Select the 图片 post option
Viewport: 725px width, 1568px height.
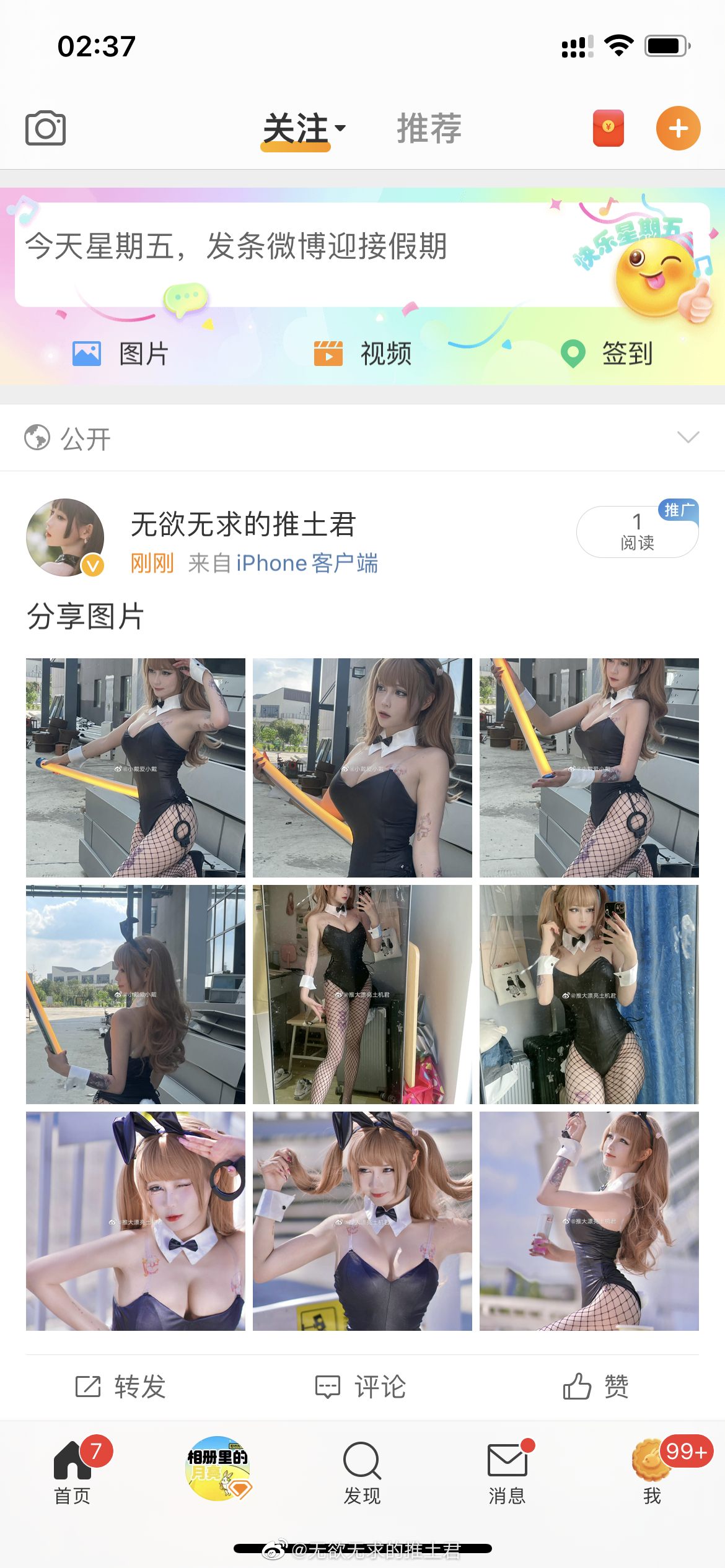pyautogui.click(x=121, y=354)
